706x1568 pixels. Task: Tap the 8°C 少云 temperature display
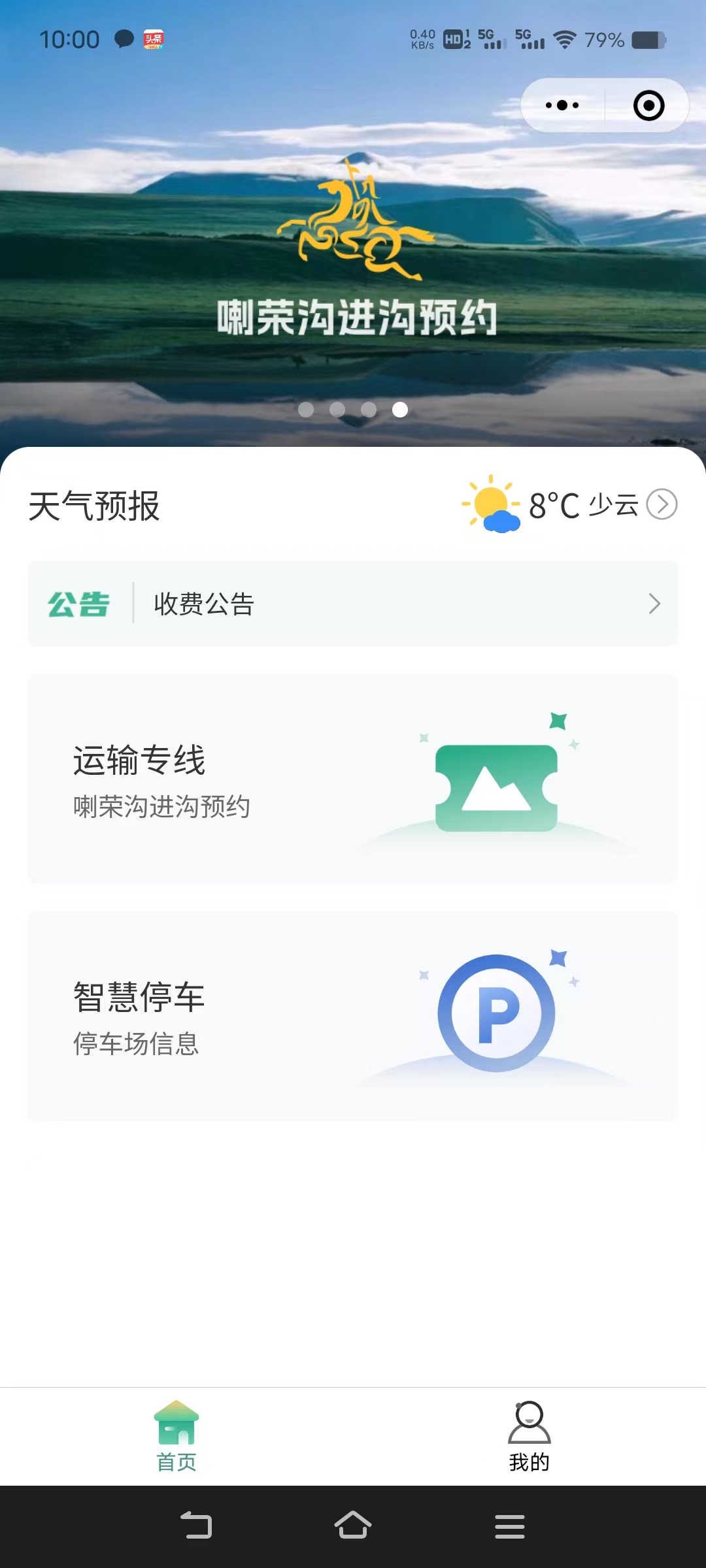pyautogui.click(x=582, y=505)
